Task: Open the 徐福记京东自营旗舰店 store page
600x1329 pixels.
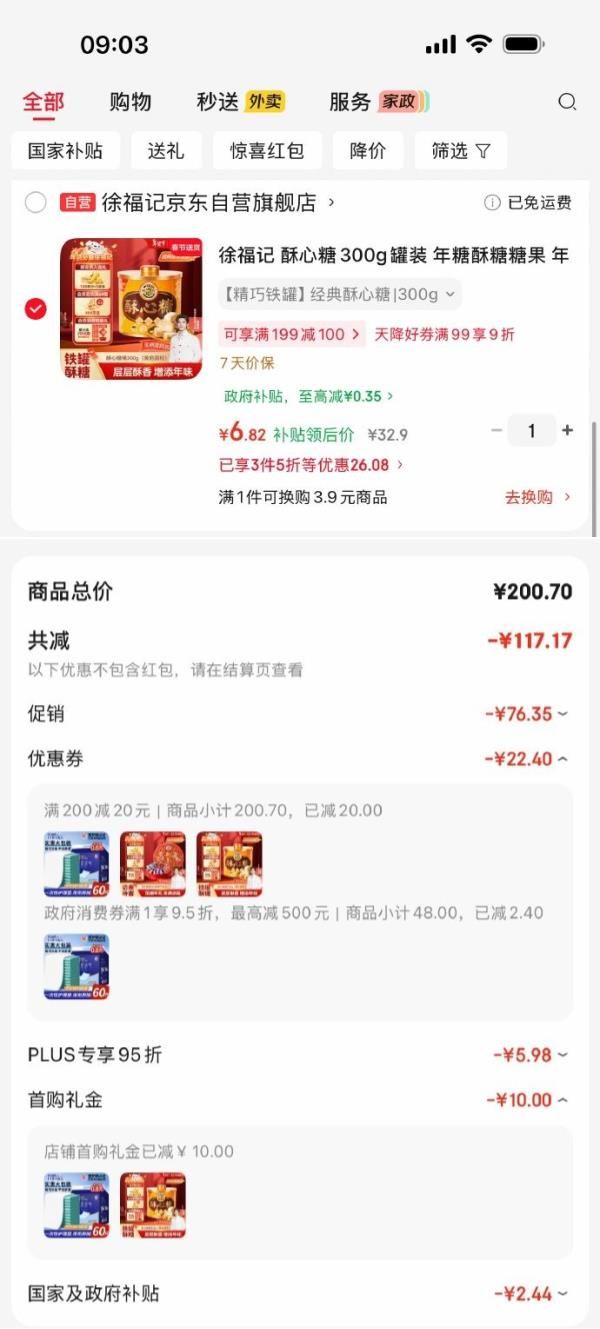Action: pos(215,203)
